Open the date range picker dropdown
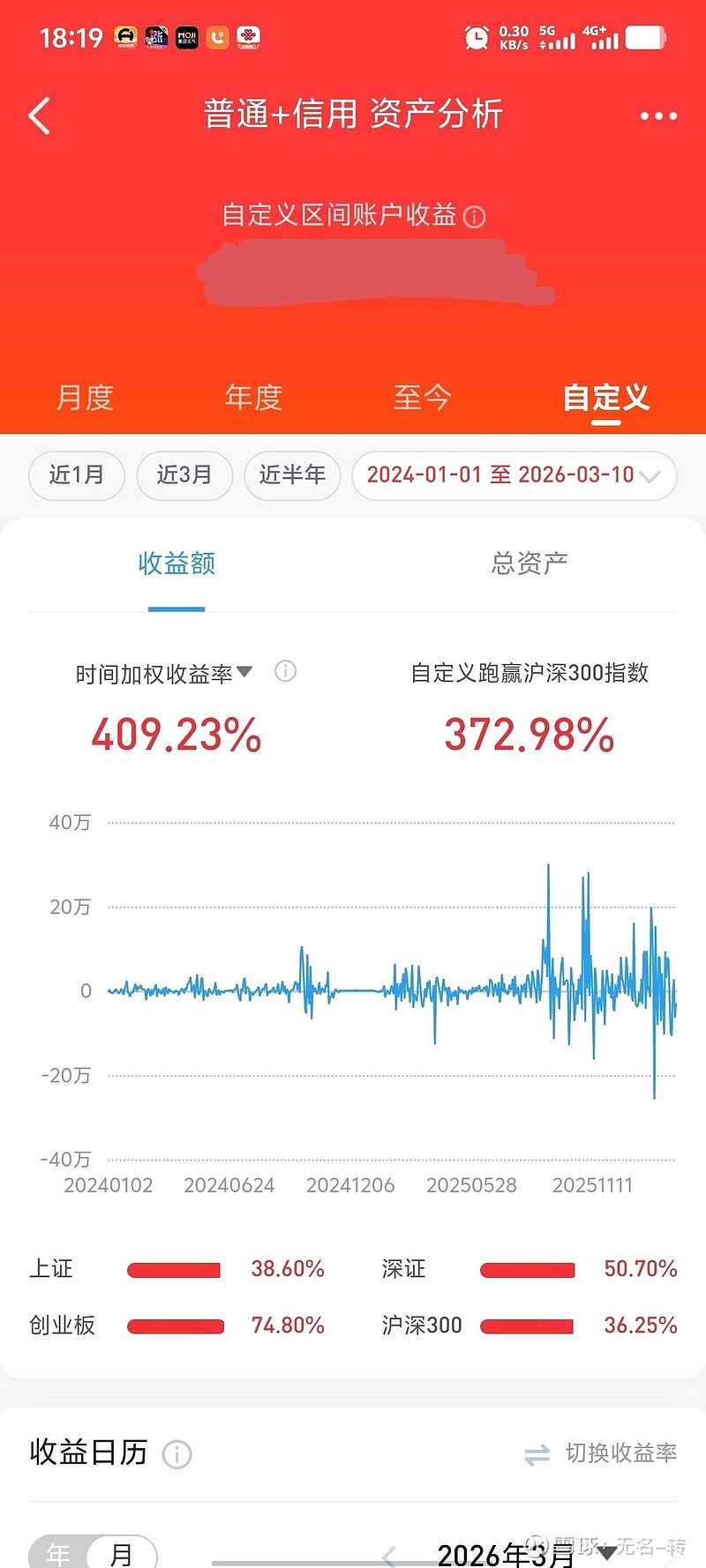706x1568 pixels. (x=514, y=475)
